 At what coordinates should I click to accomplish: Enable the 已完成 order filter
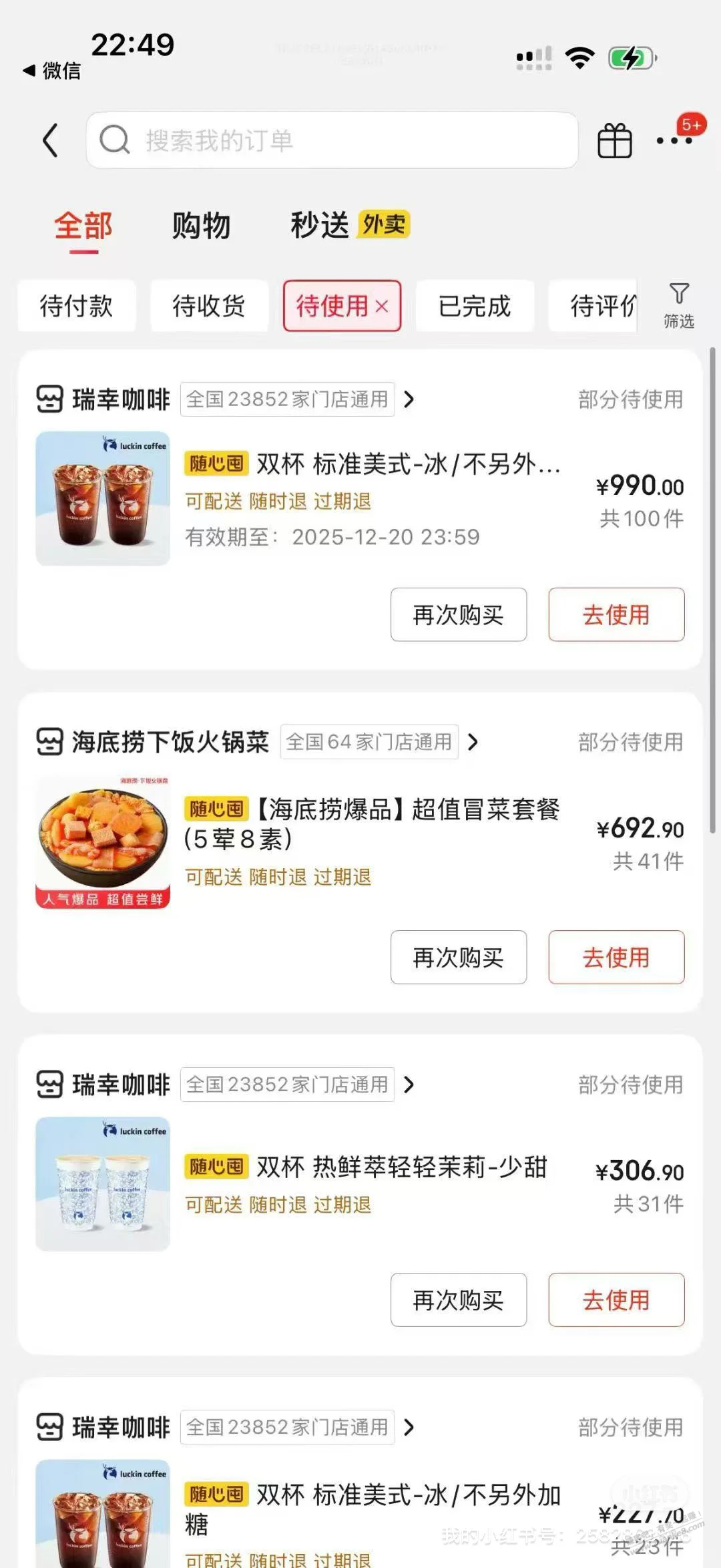(x=475, y=306)
